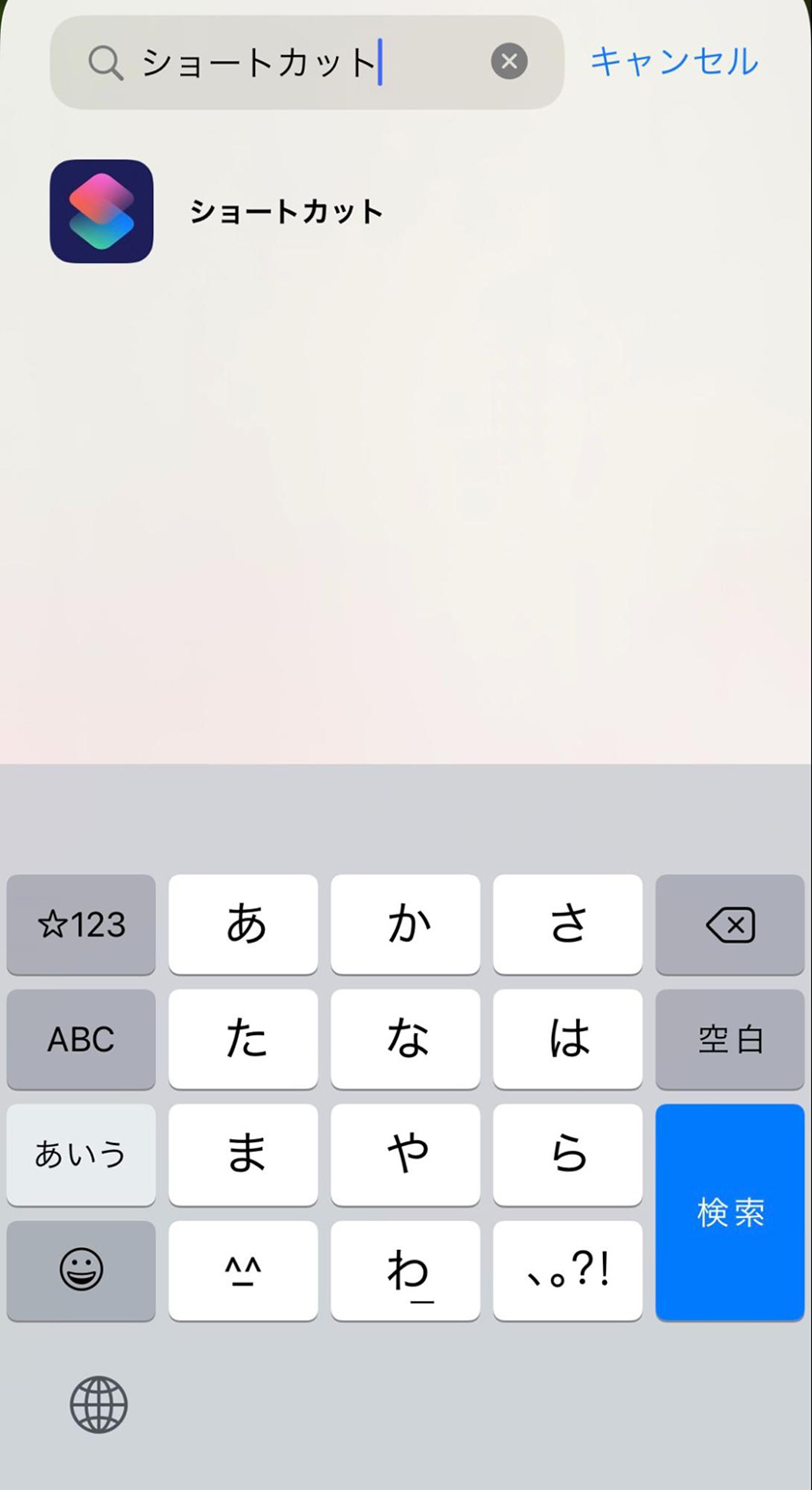
Task: Type the あ kana key
Action: 243,925
